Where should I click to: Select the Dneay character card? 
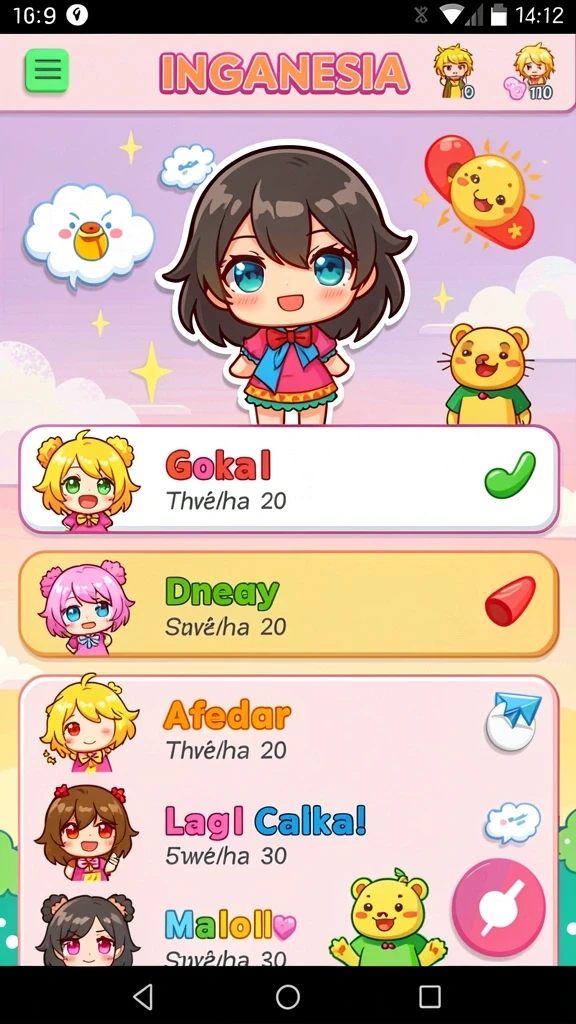289,604
